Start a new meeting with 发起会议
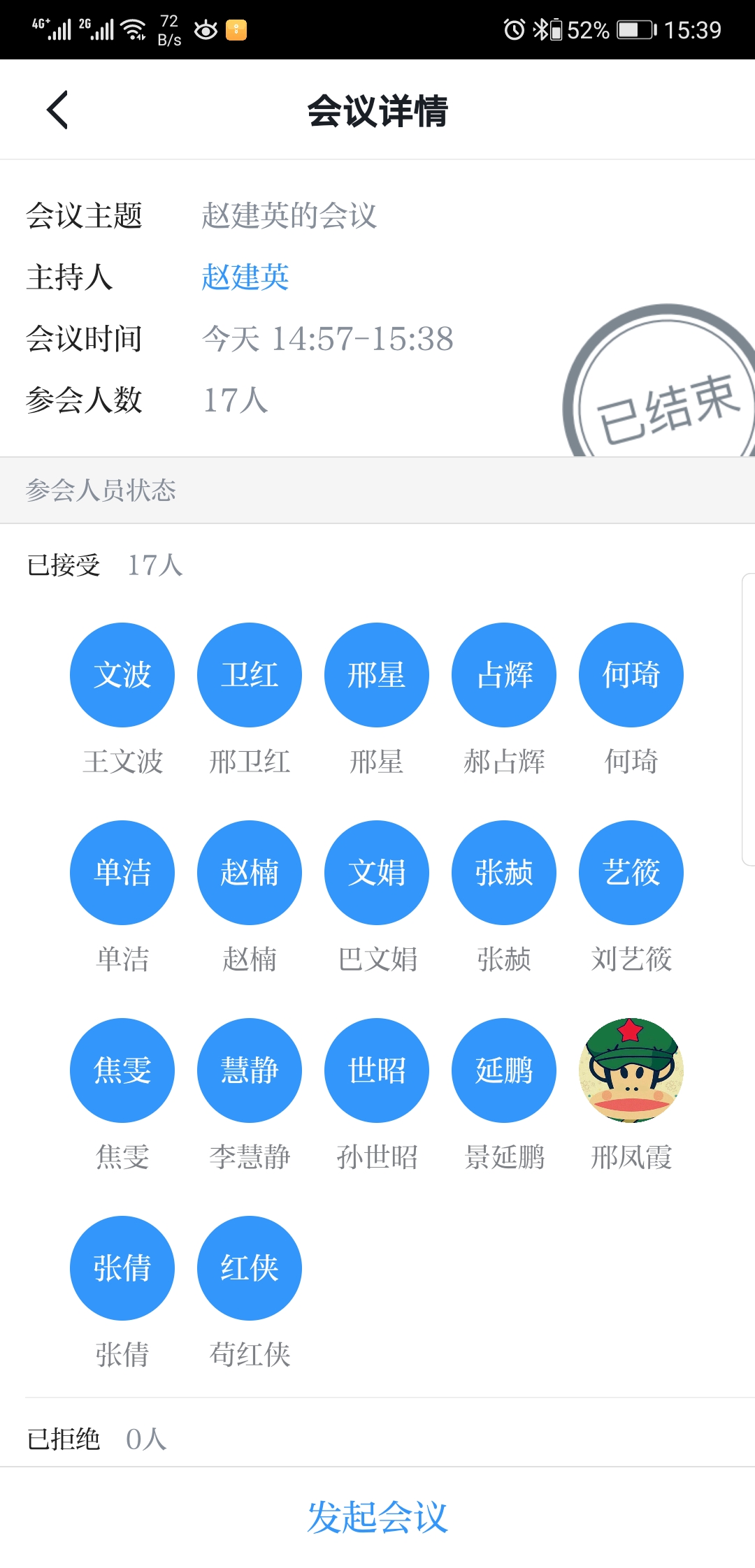755x1568 pixels. coord(377,1517)
